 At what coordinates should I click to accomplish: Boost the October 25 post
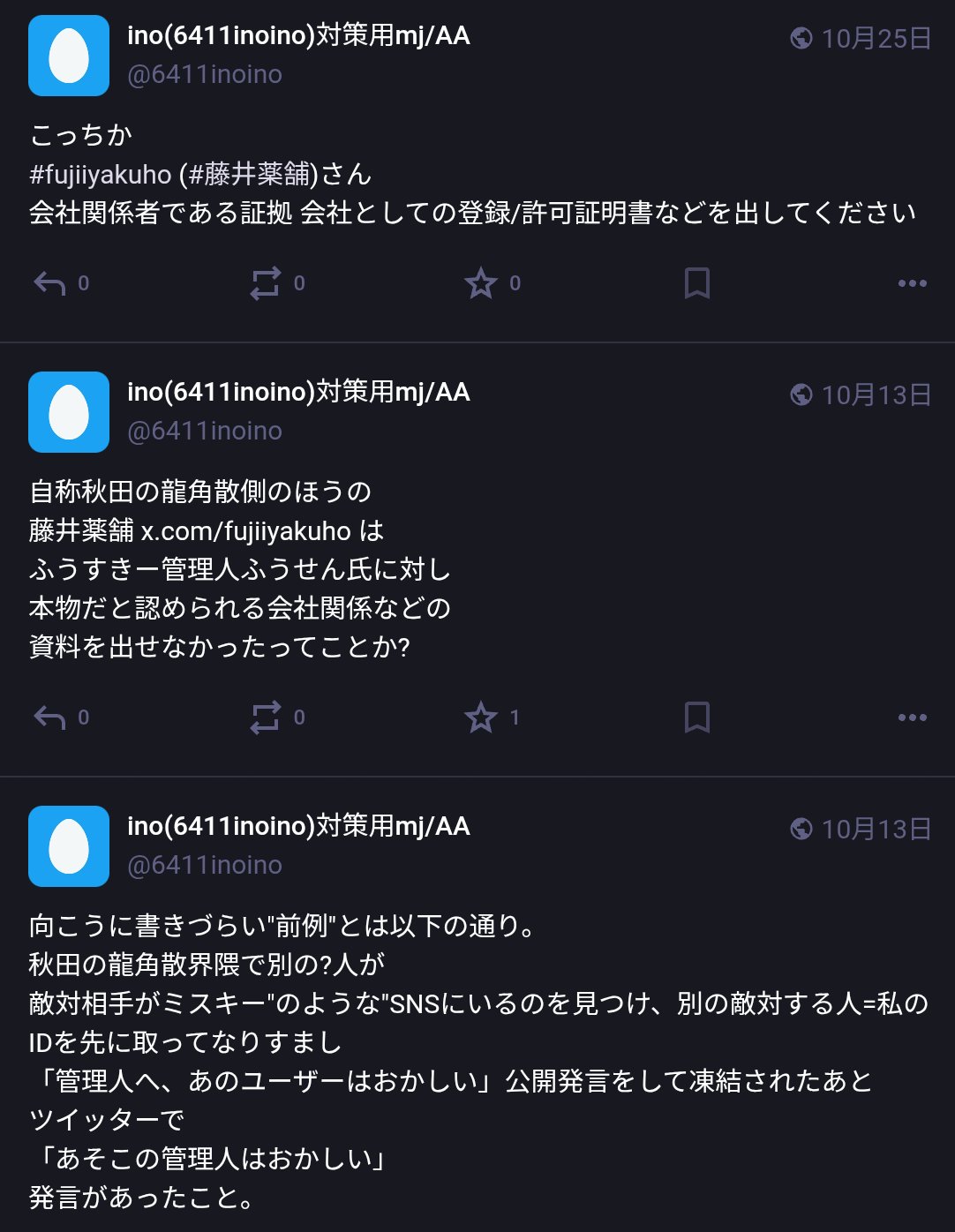[265, 283]
